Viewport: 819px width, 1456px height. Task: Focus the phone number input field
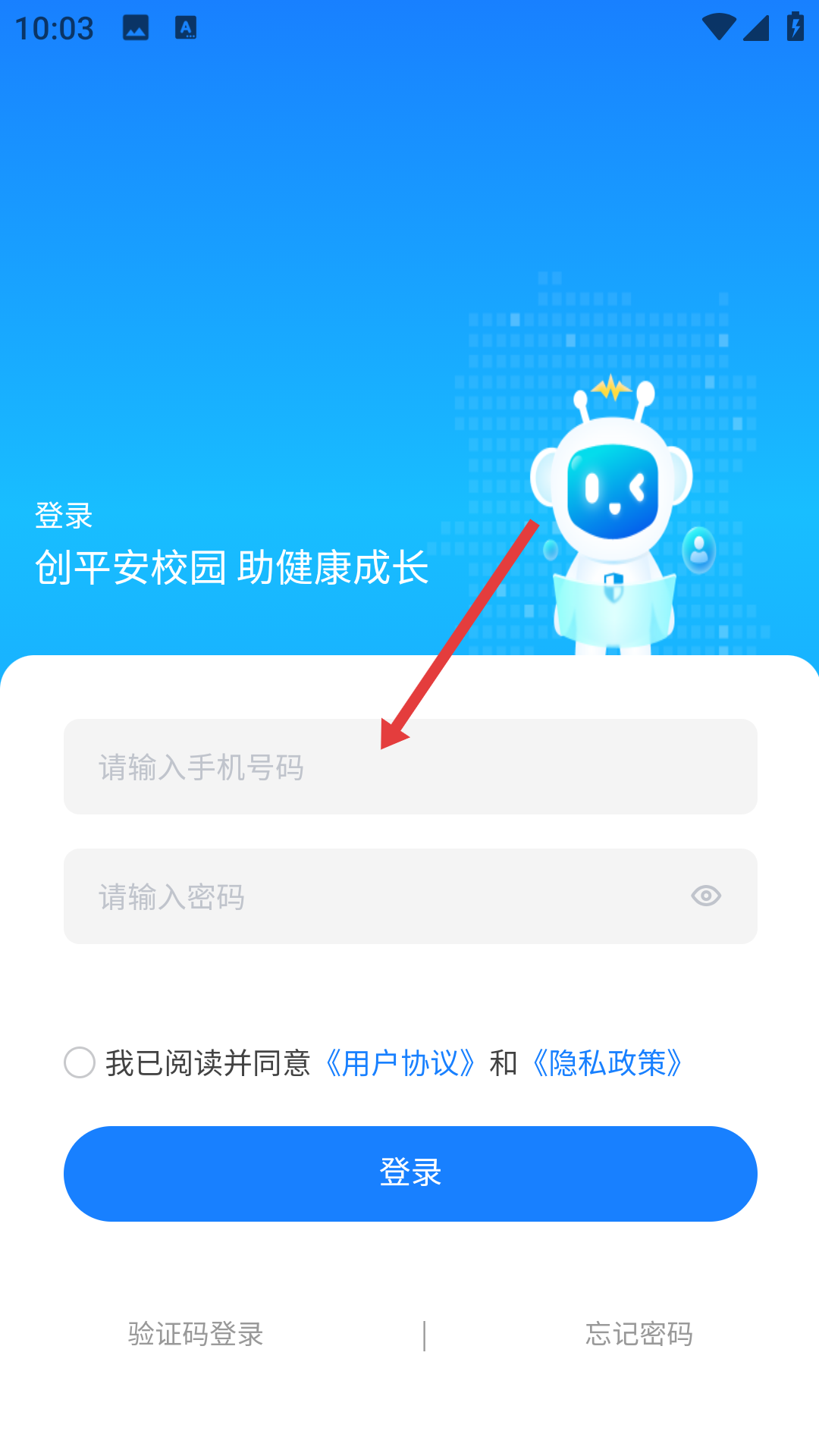(x=409, y=767)
